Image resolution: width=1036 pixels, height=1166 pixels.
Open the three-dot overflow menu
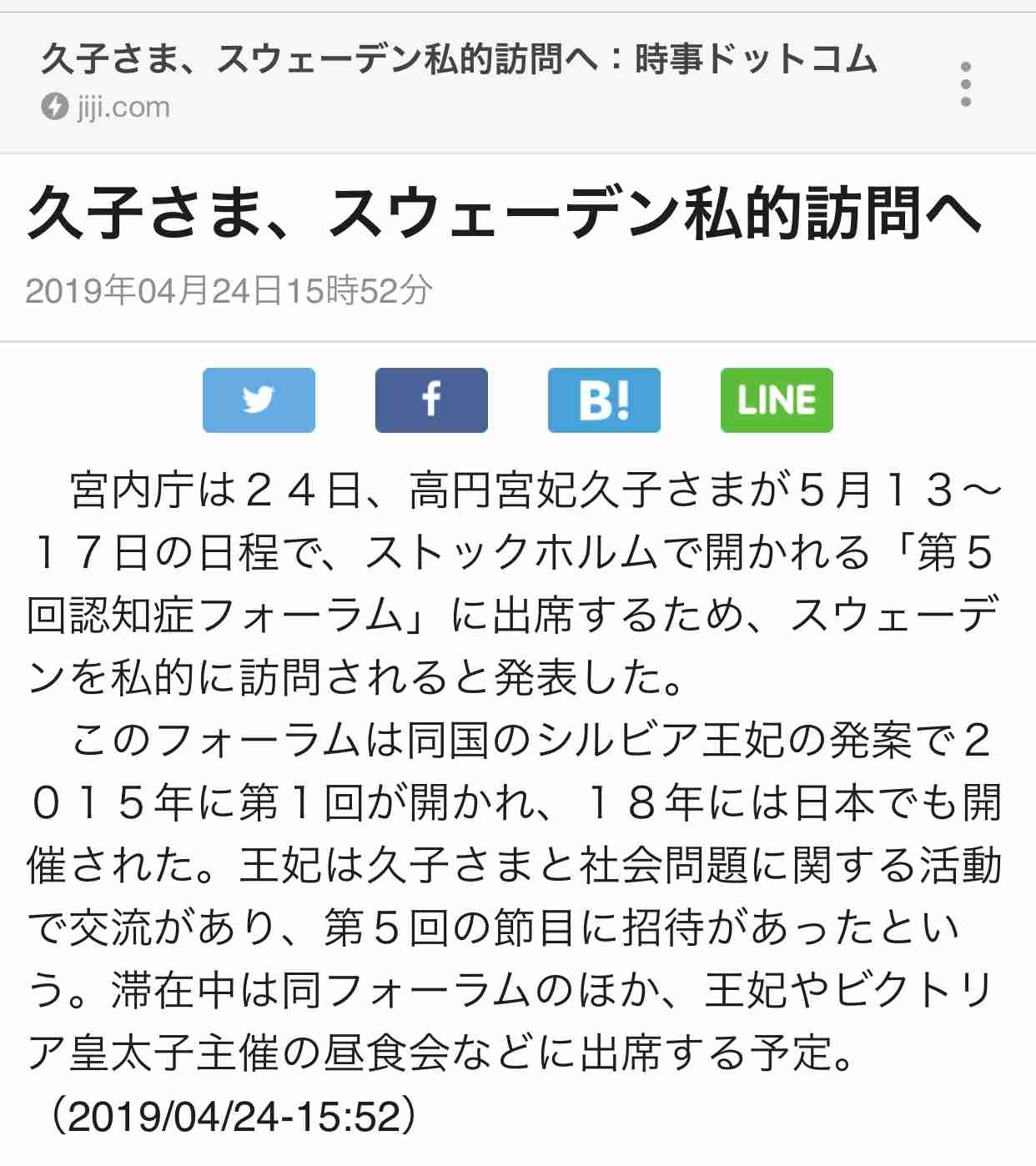pyautogui.click(x=965, y=84)
